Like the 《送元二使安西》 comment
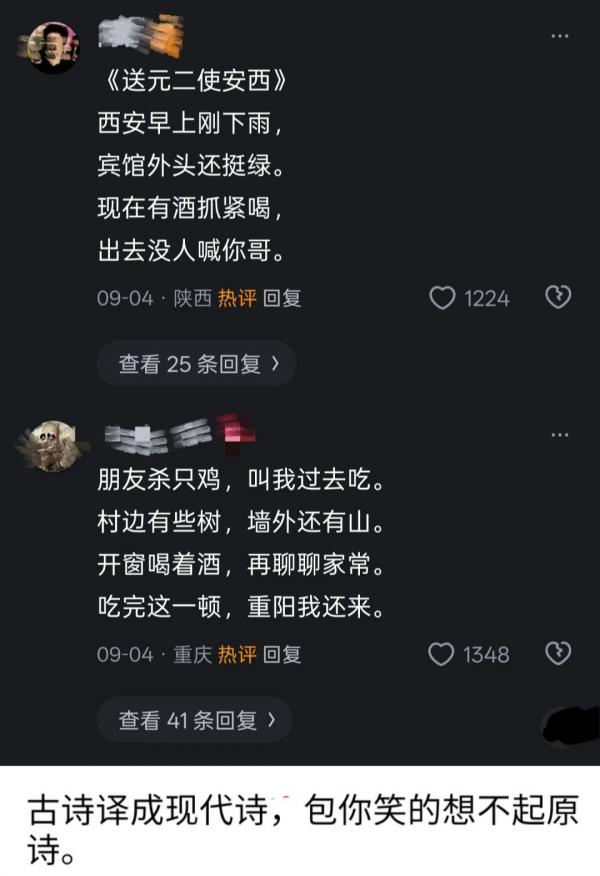The width and height of the screenshot is (600, 876). [442, 298]
